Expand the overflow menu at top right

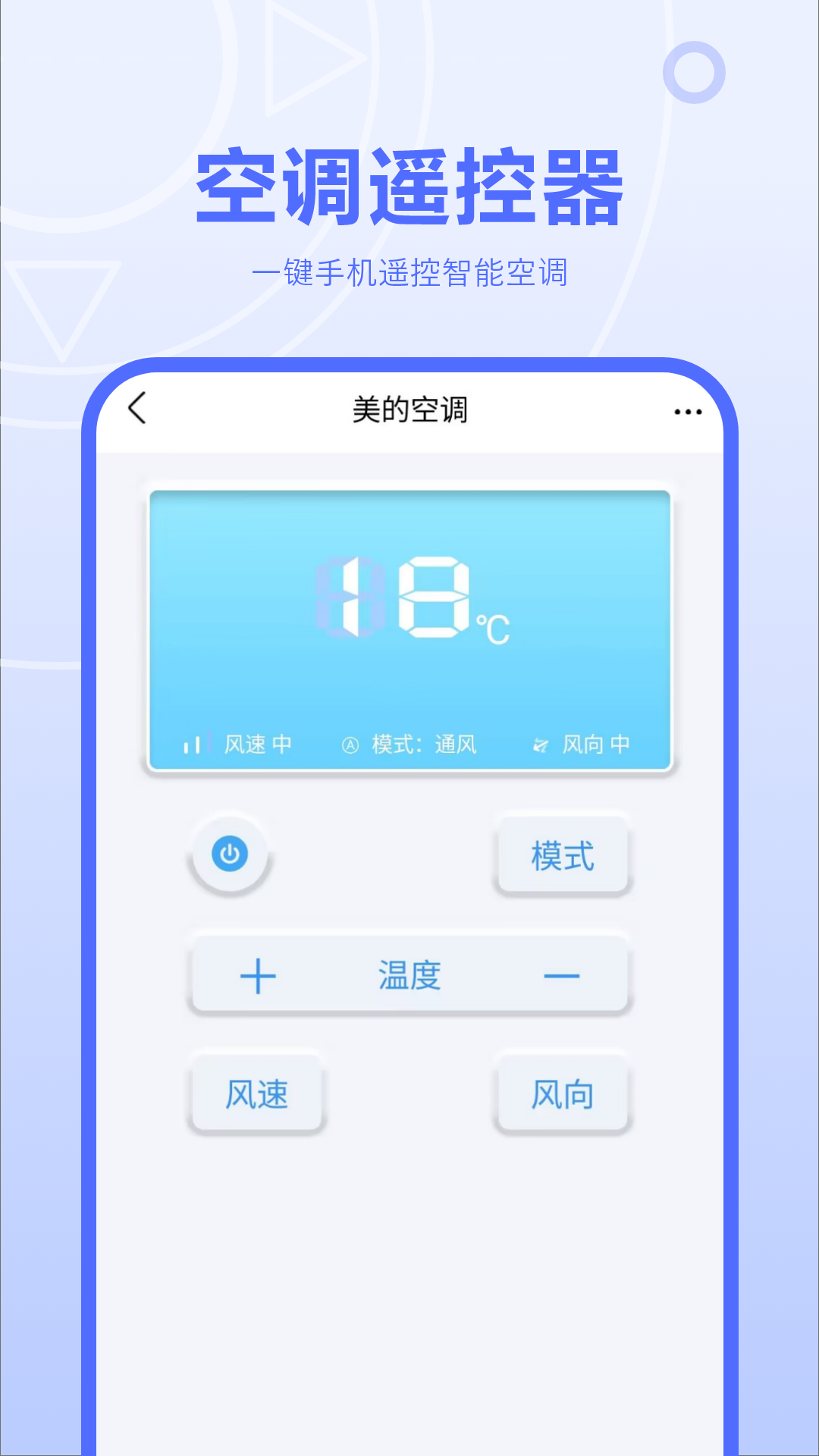[687, 411]
